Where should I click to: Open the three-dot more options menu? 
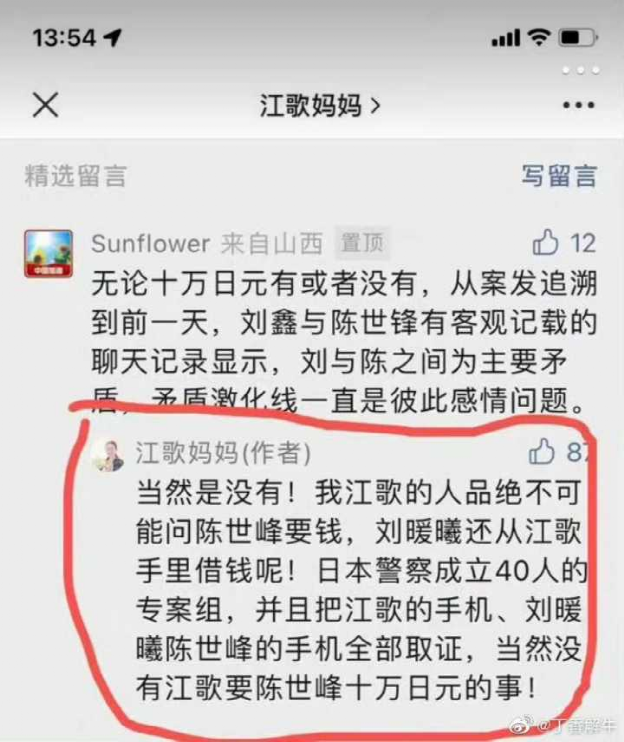coord(578,105)
